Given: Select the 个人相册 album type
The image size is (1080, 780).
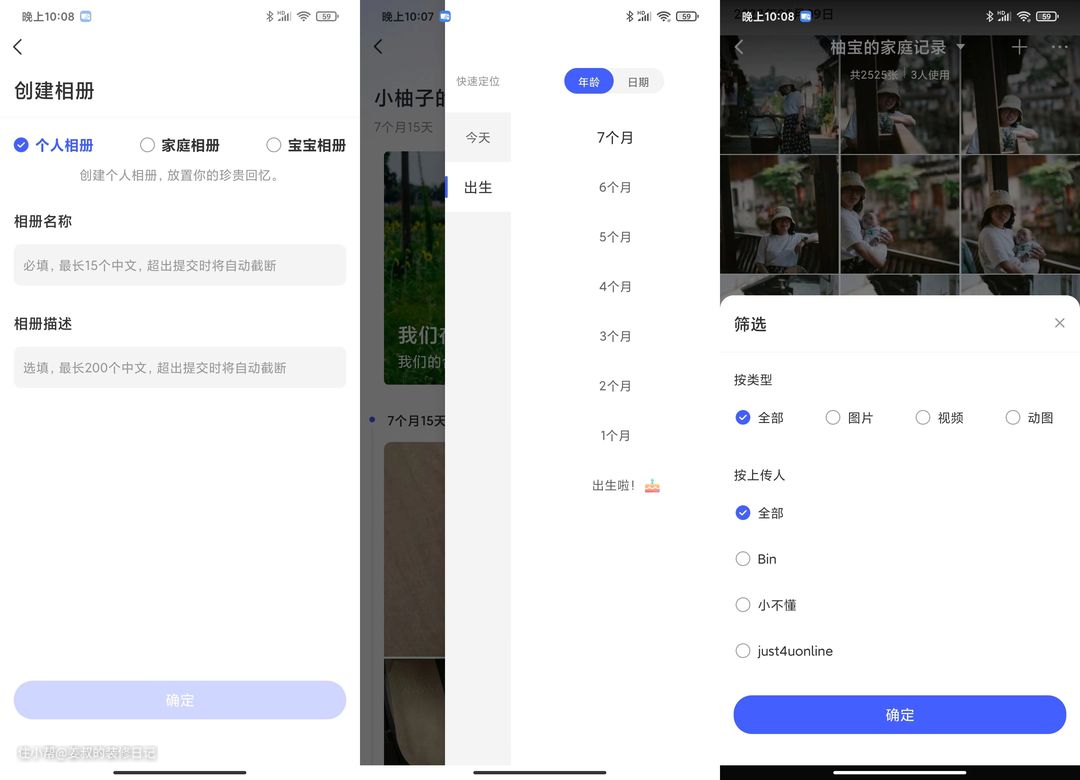Looking at the screenshot, I should tap(54, 145).
